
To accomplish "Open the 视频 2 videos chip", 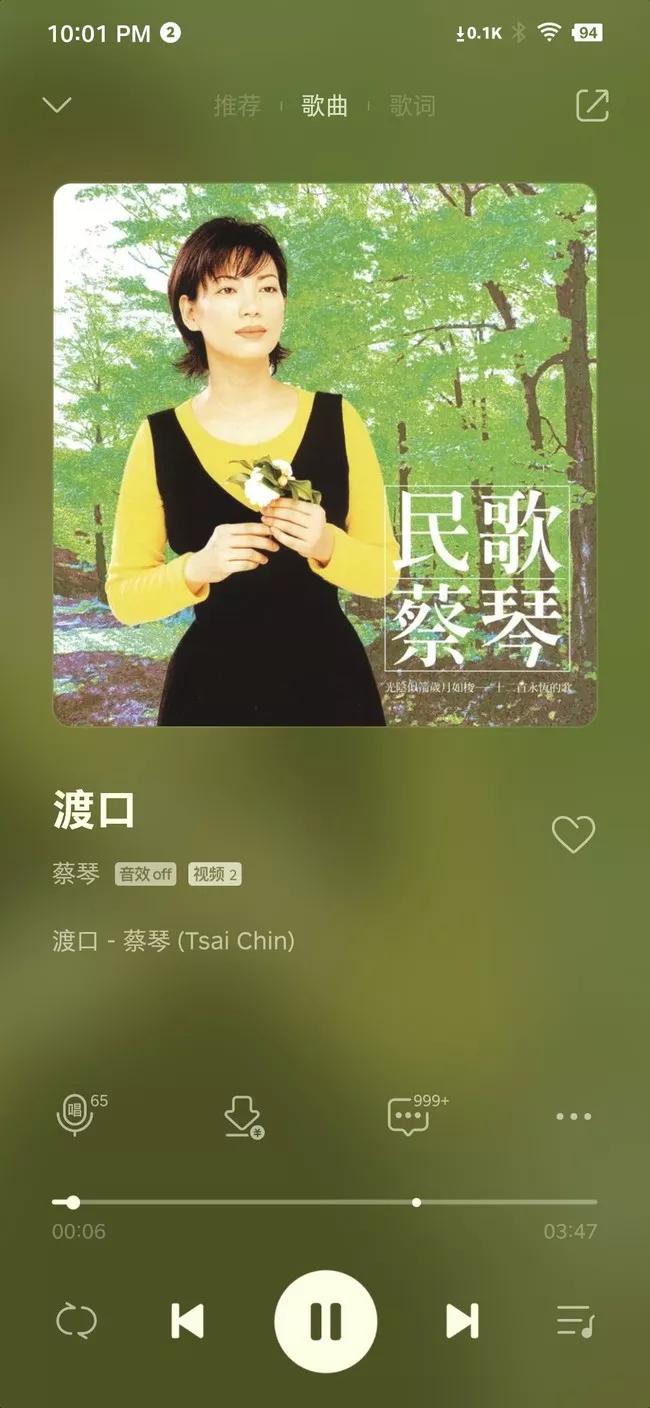I will coord(215,874).
